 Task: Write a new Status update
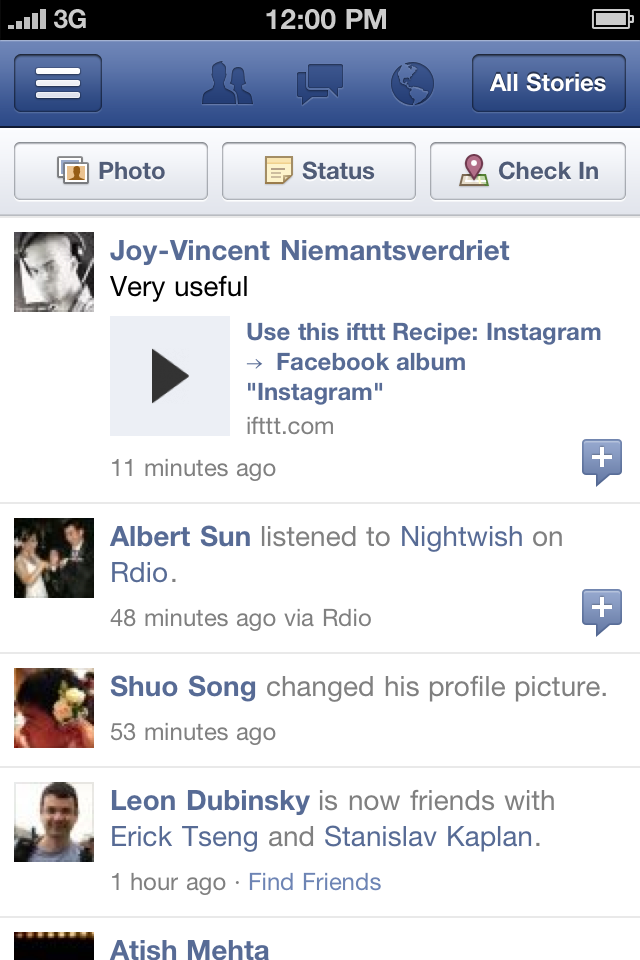(x=319, y=171)
